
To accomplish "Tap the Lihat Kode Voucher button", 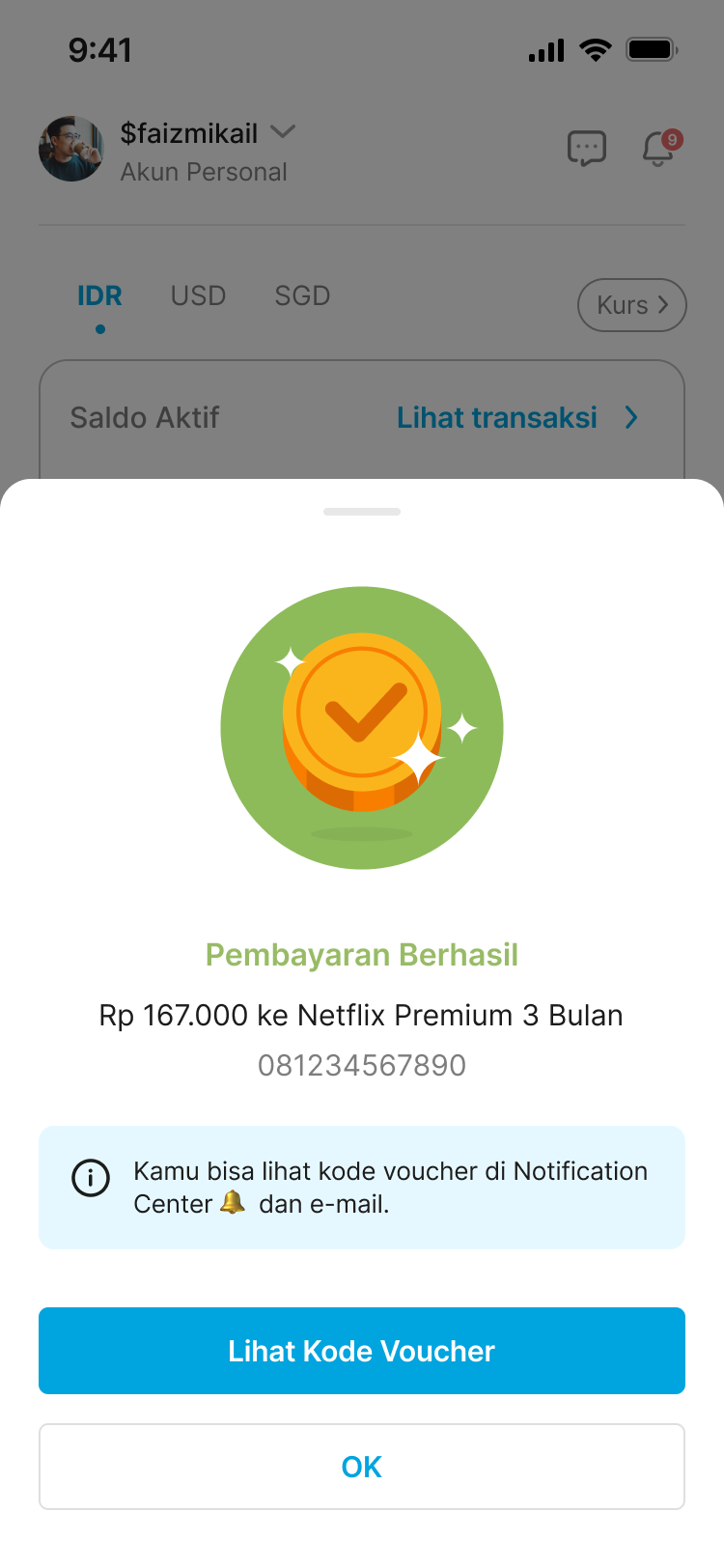I will (362, 1350).
